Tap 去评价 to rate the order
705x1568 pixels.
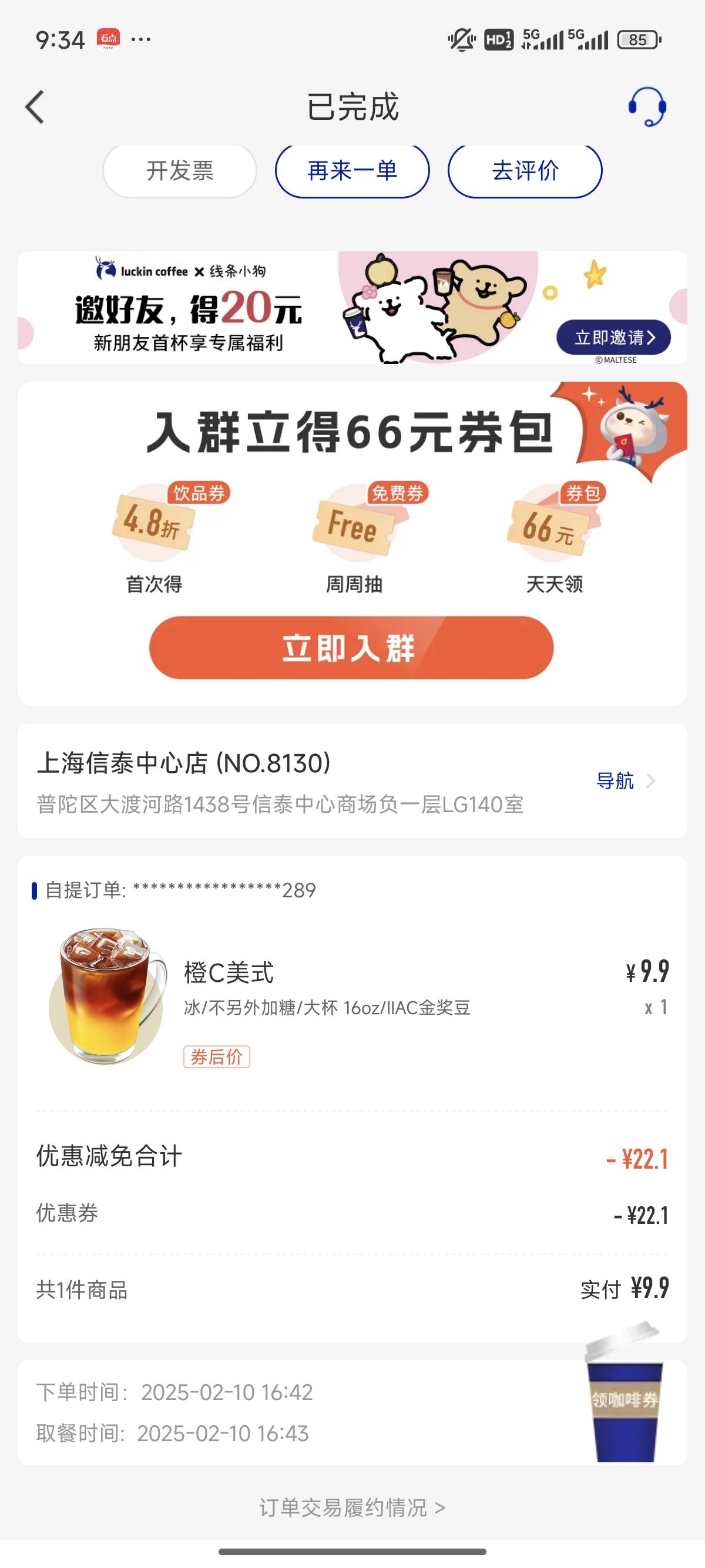pos(525,170)
